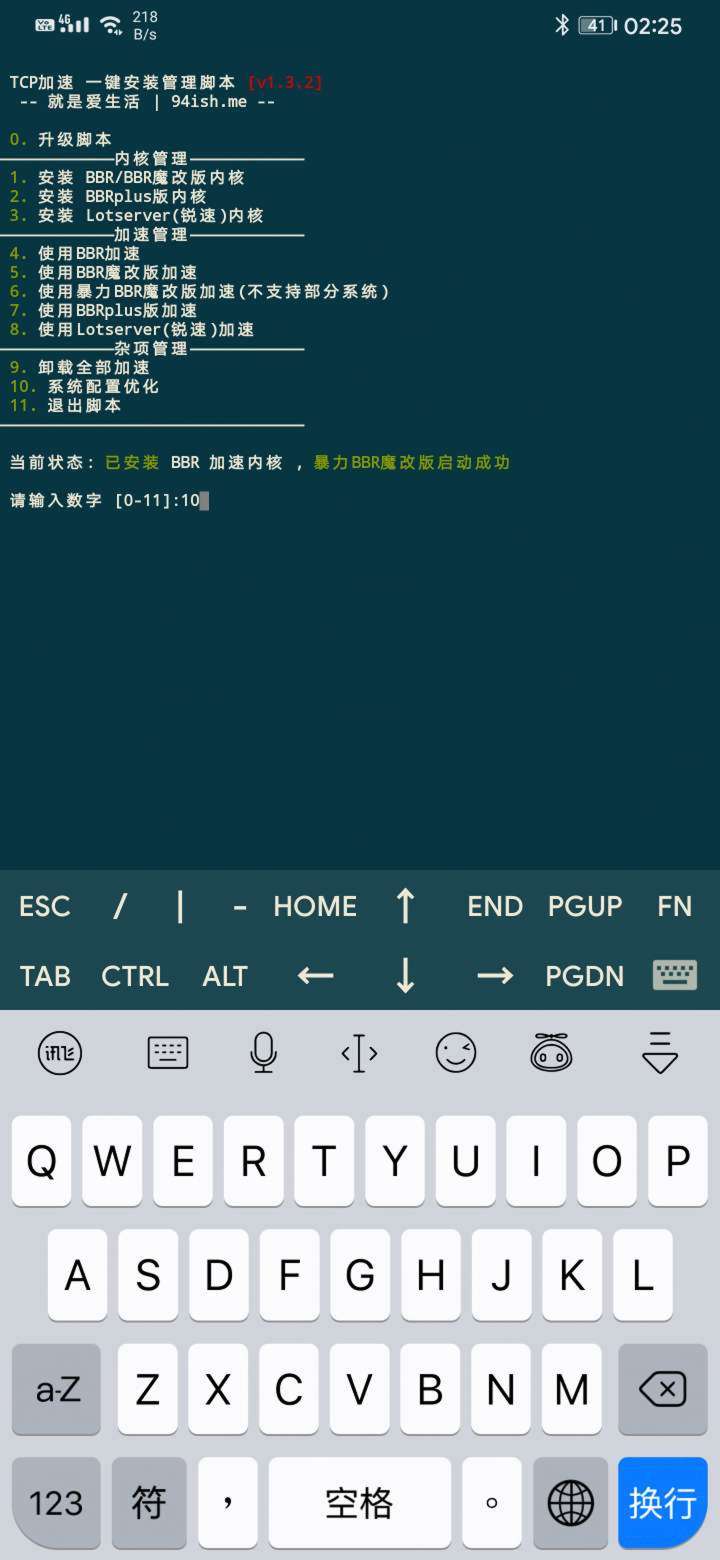Screen dimensions: 720x1560
Task: Tap the up arrow key
Action: pos(405,906)
